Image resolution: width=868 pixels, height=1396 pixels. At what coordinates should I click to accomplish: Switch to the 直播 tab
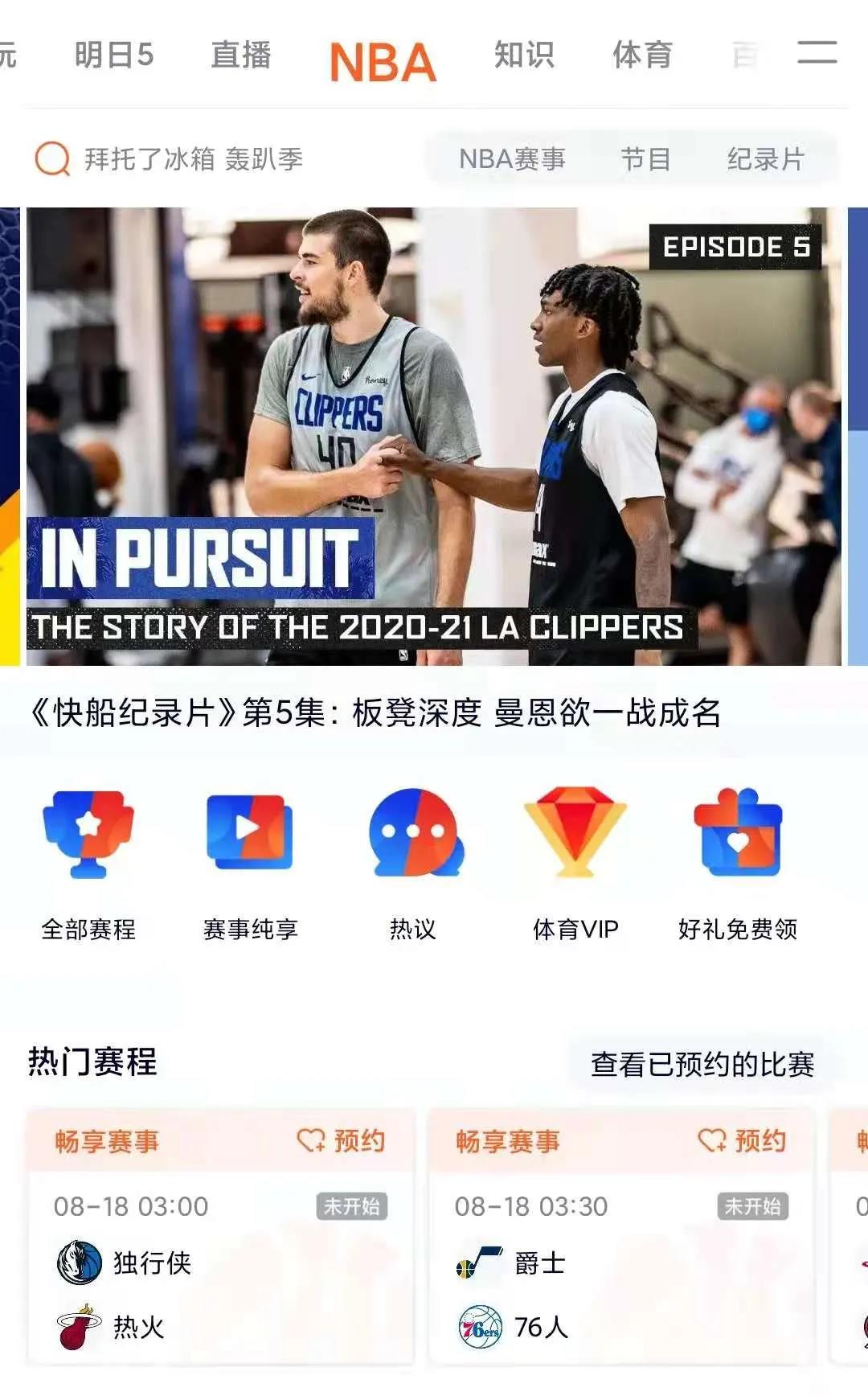(x=240, y=55)
